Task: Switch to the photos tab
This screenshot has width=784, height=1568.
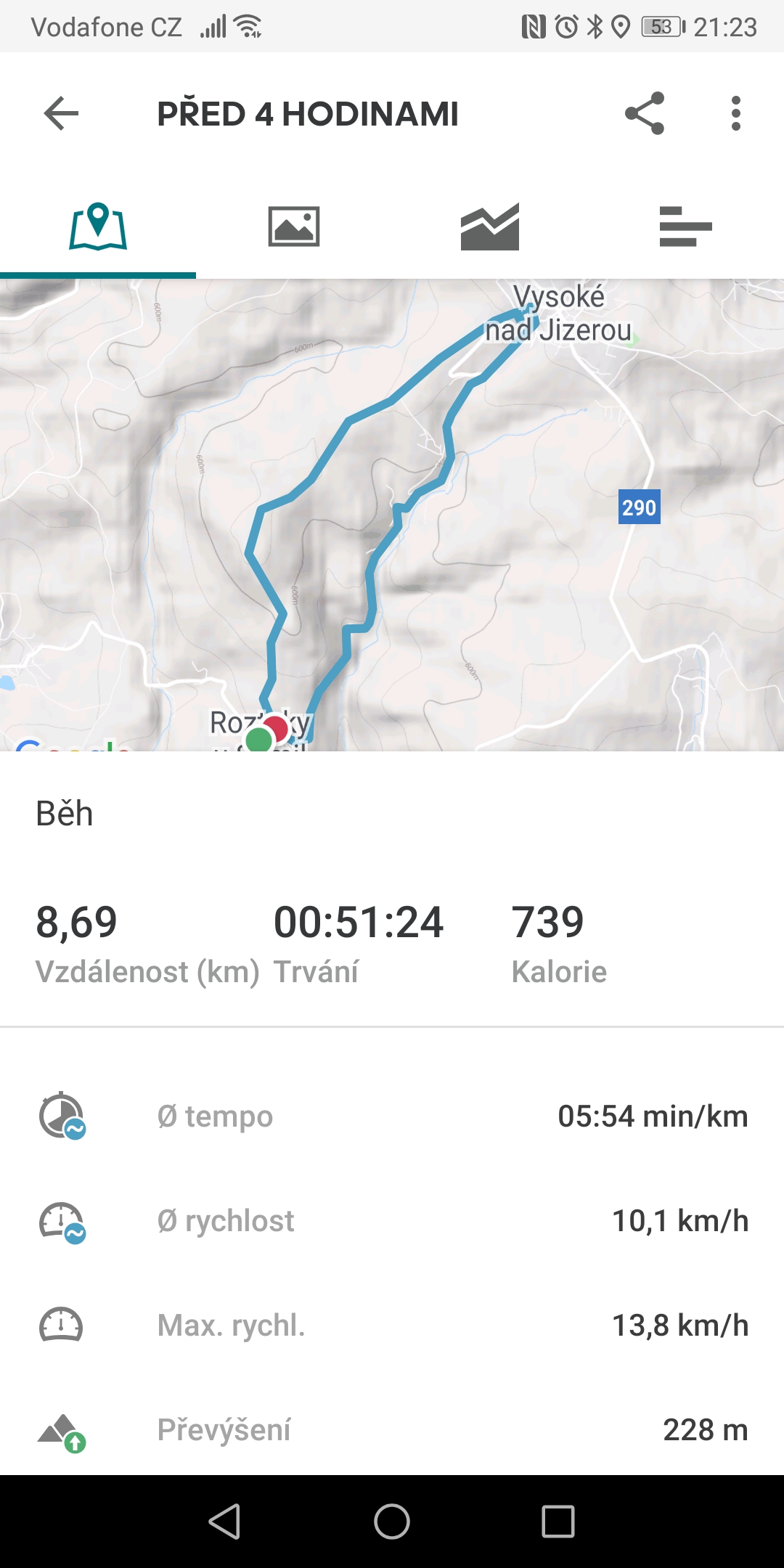Action: [x=294, y=226]
